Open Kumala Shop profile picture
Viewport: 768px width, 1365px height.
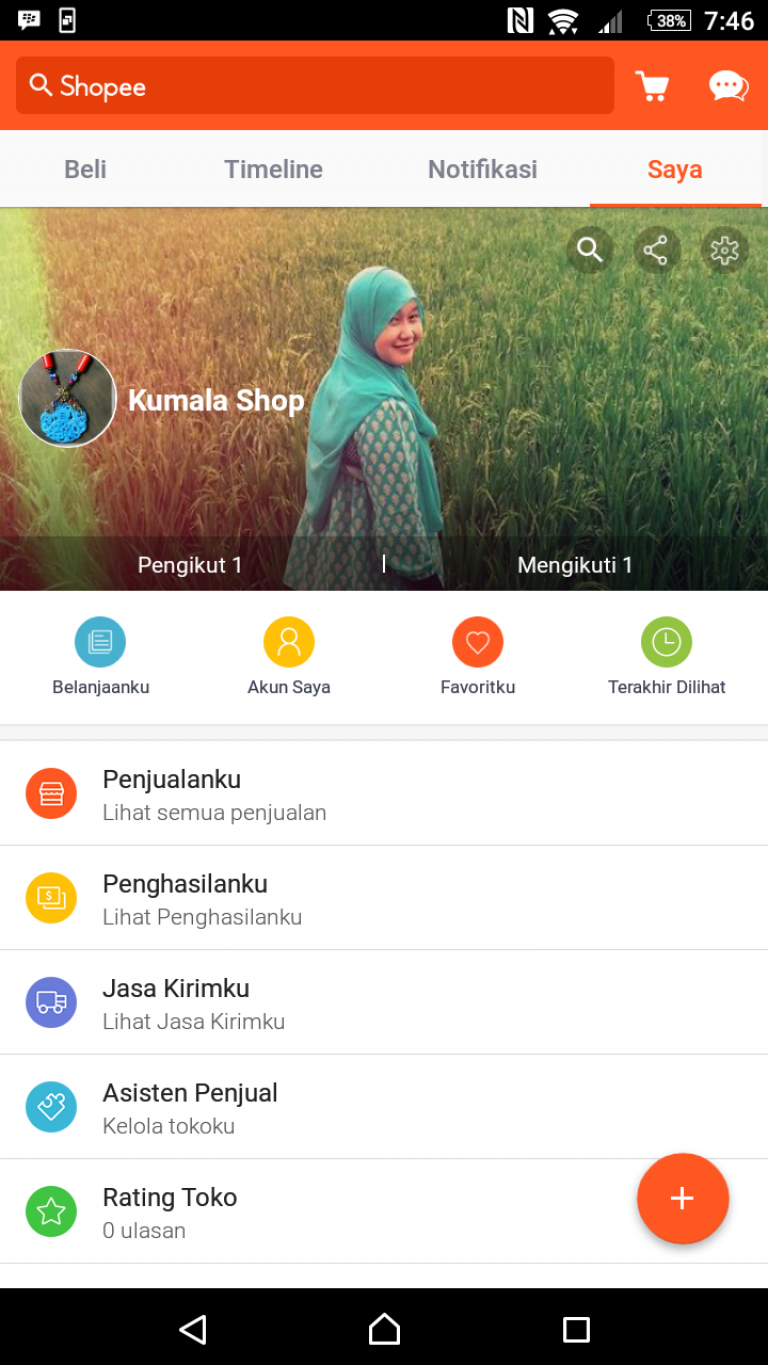click(67, 398)
